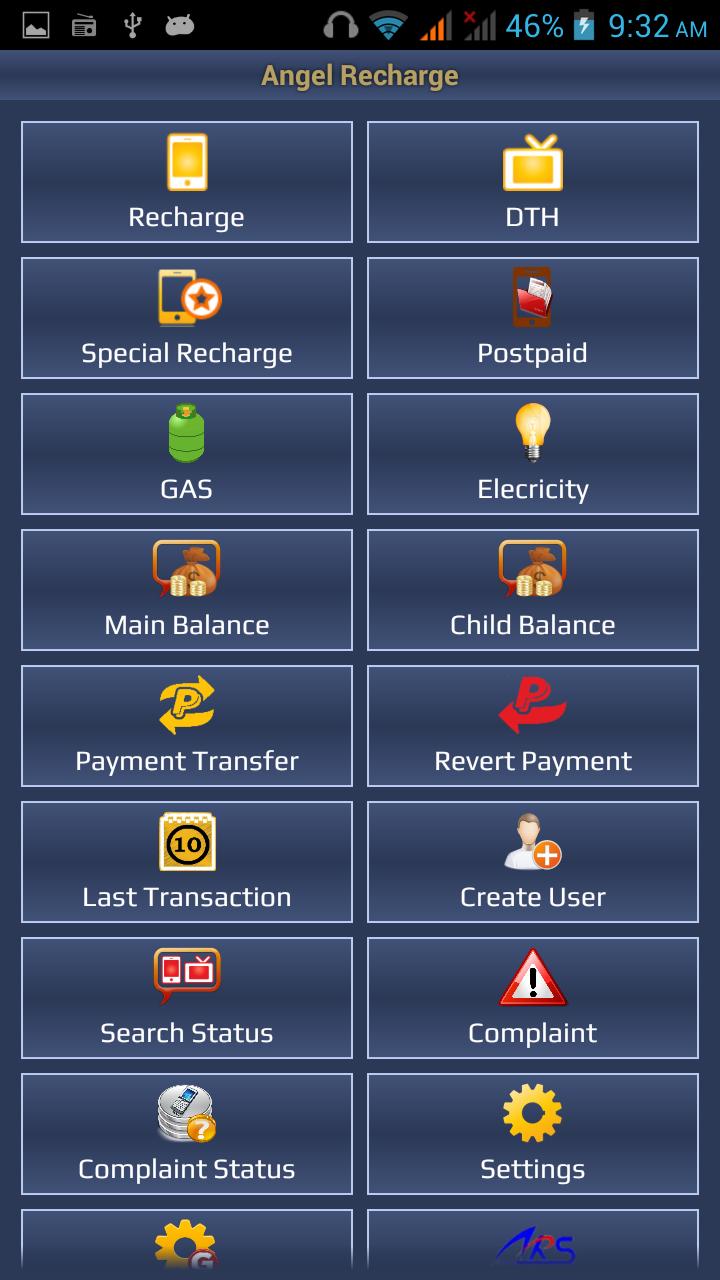The image size is (720, 1280).
Task: Open Revert Payment
Action: coord(532,726)
